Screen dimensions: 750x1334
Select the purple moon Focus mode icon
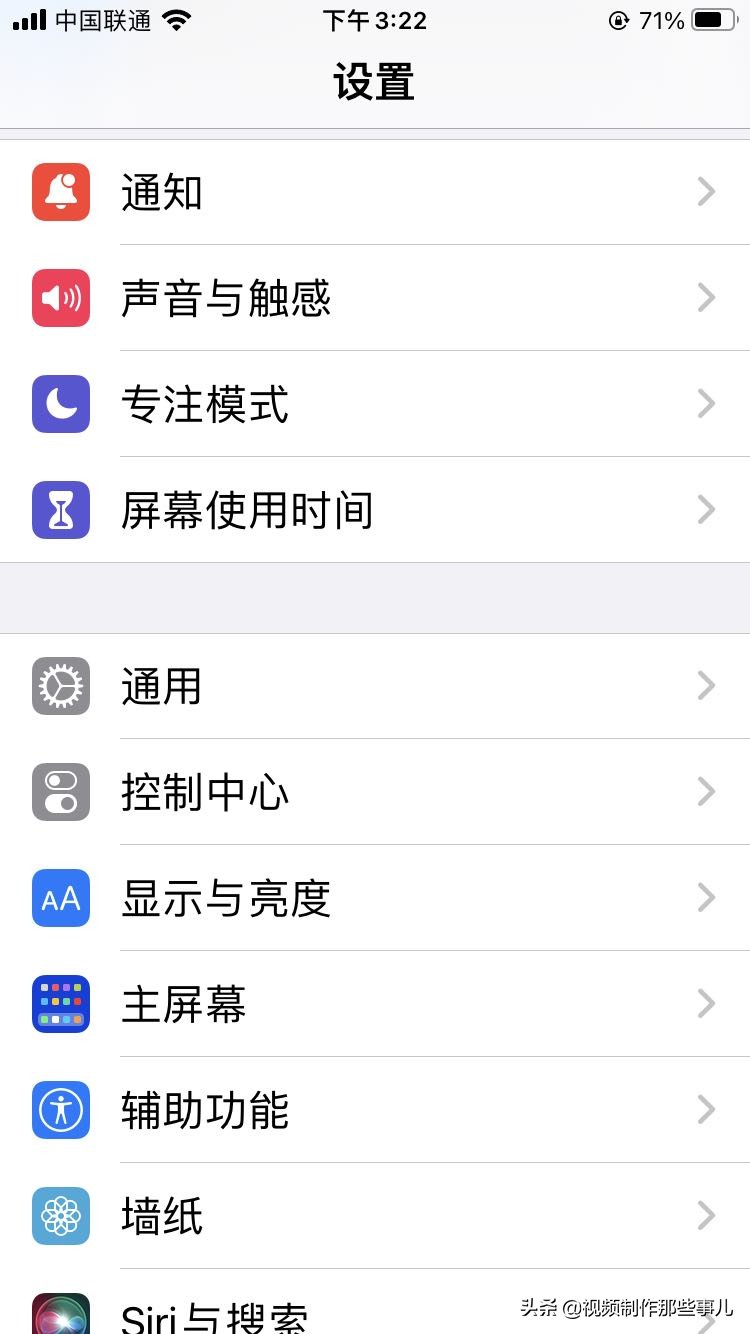(61, 404)
